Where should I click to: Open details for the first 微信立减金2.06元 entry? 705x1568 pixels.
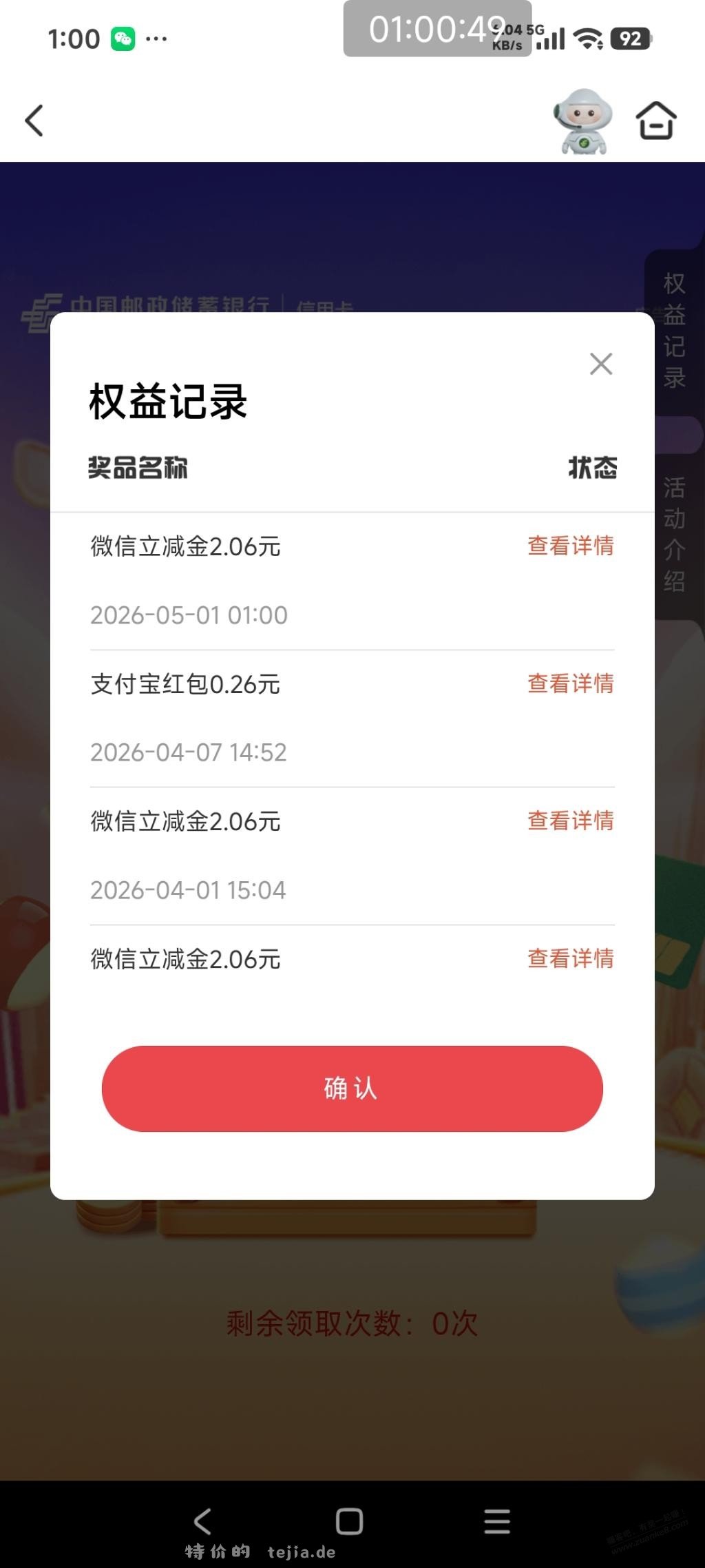[569, 546]
